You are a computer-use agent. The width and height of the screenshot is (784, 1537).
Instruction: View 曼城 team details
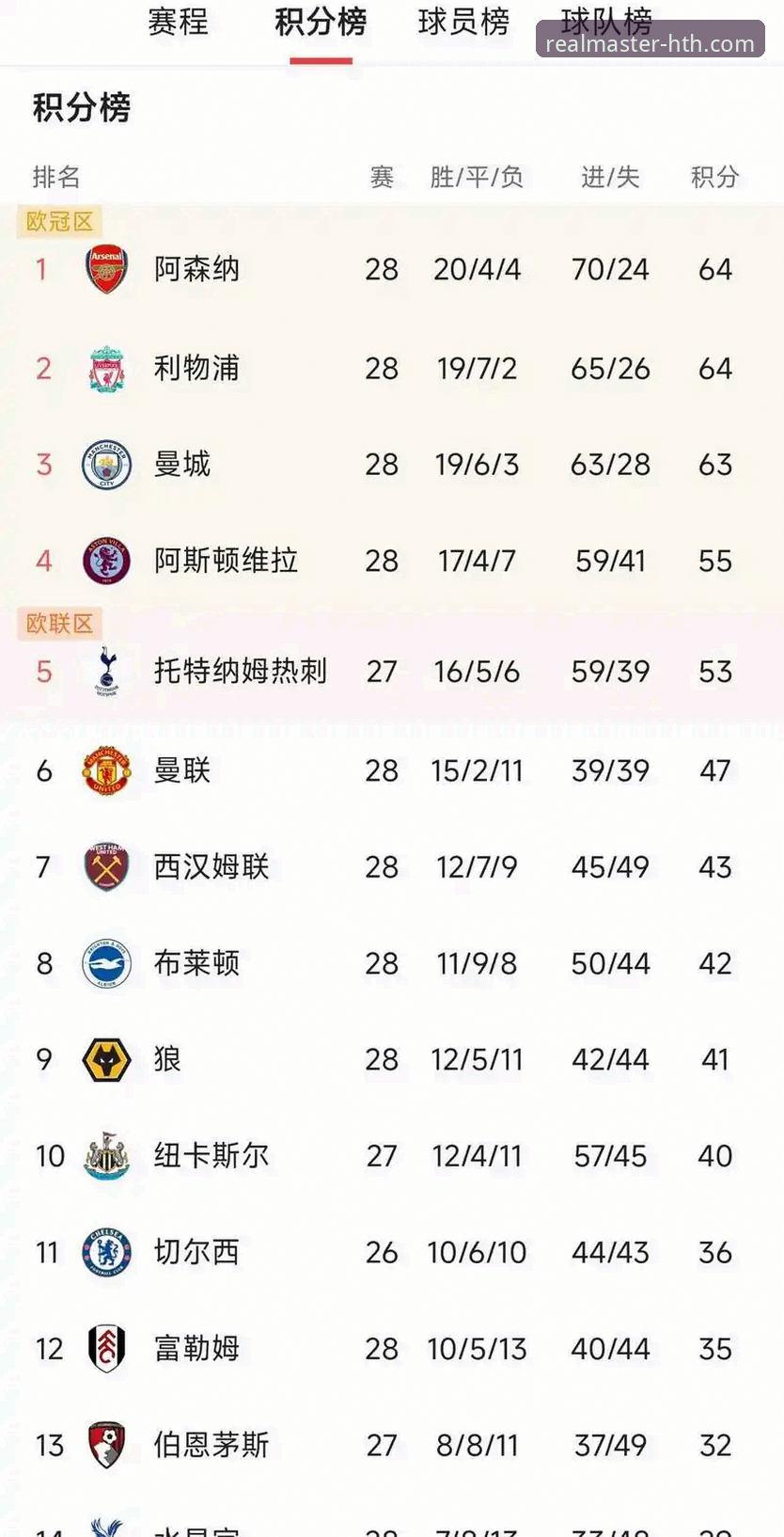[x=392, y=464]
